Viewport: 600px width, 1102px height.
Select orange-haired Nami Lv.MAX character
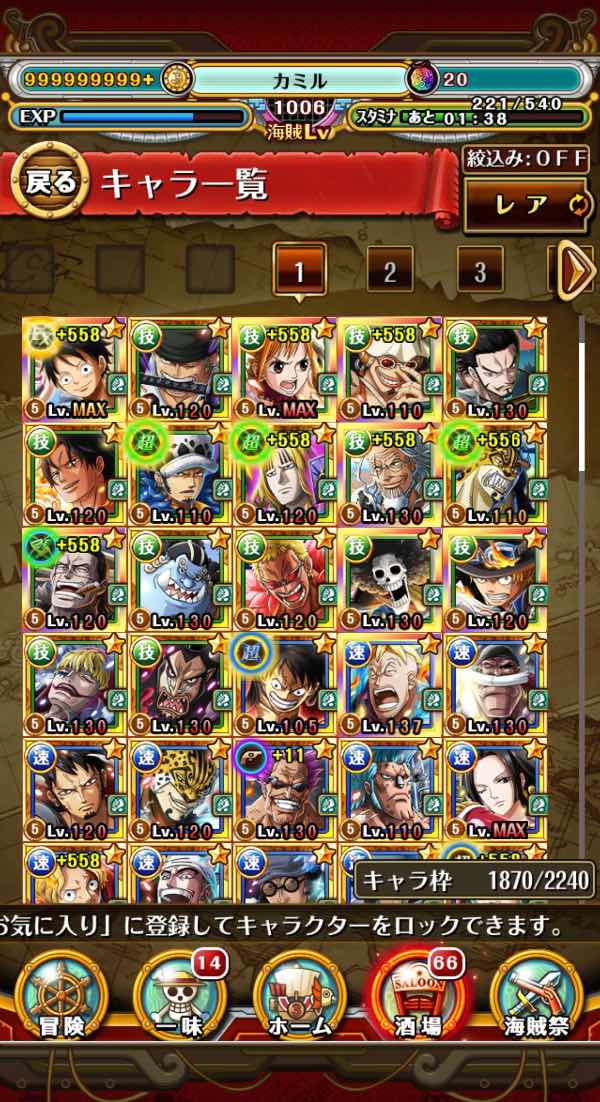point(285,368)
